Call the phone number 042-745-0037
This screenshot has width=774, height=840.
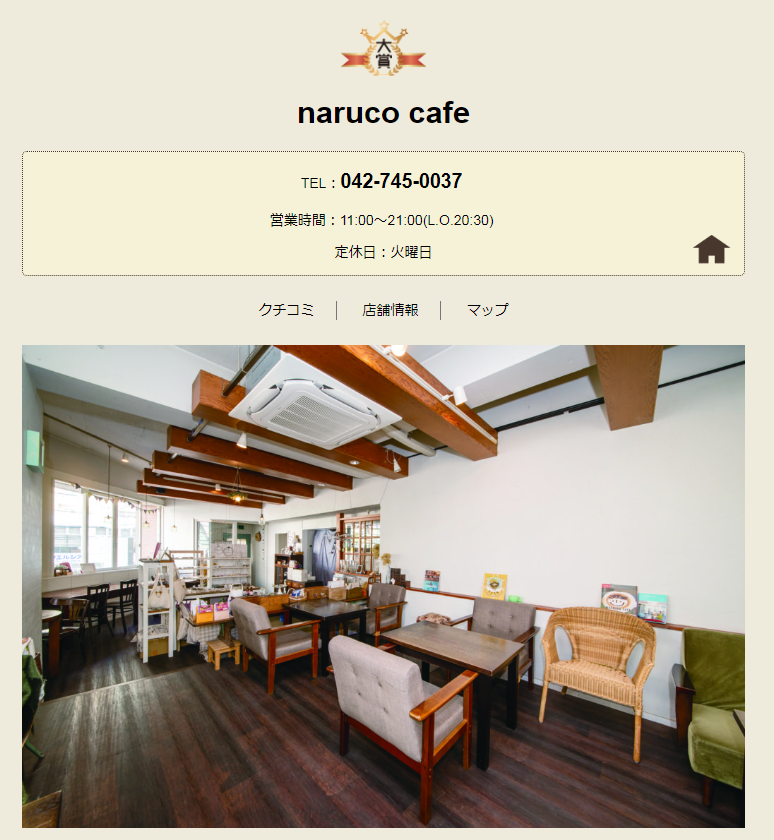(x=401, y=182)
